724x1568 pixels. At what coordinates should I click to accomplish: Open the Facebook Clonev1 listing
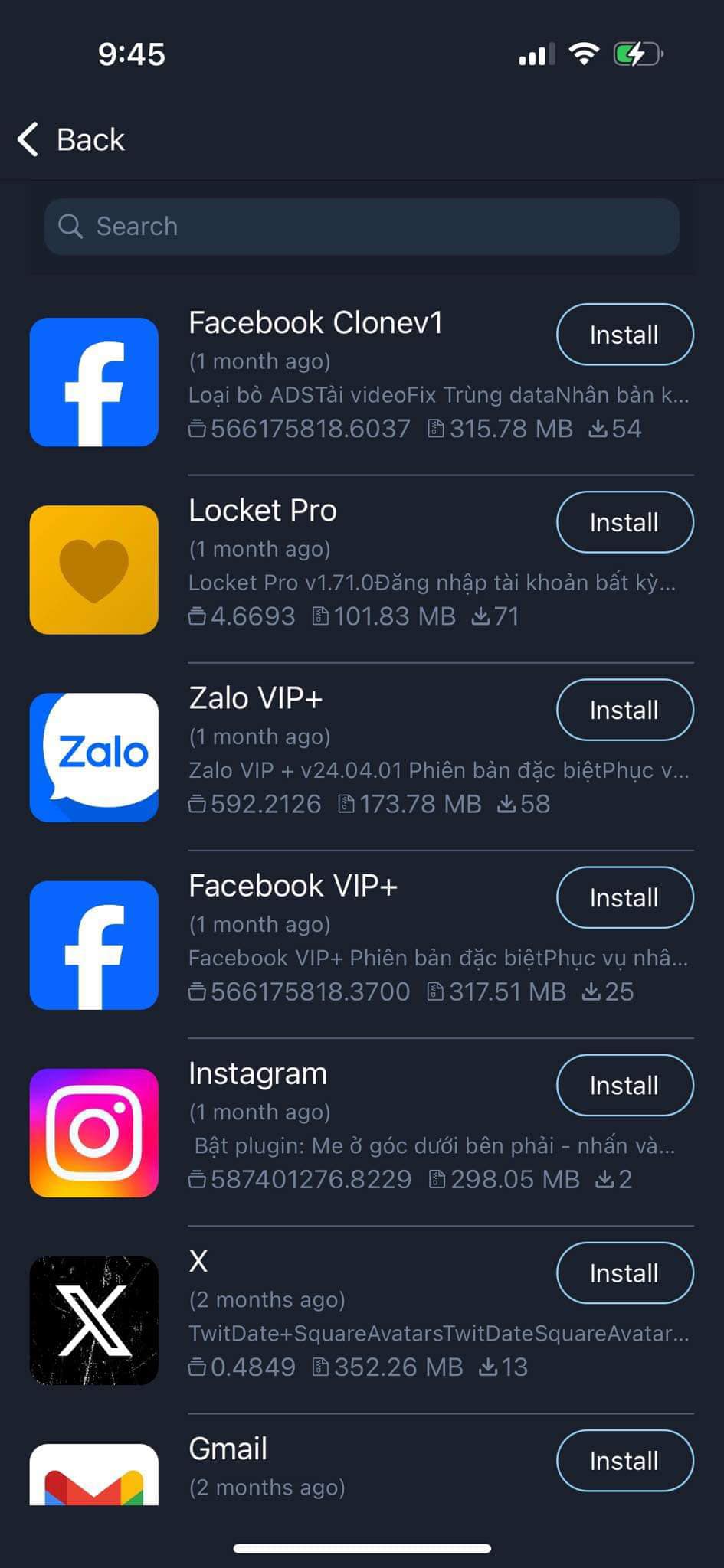[315, 324]
